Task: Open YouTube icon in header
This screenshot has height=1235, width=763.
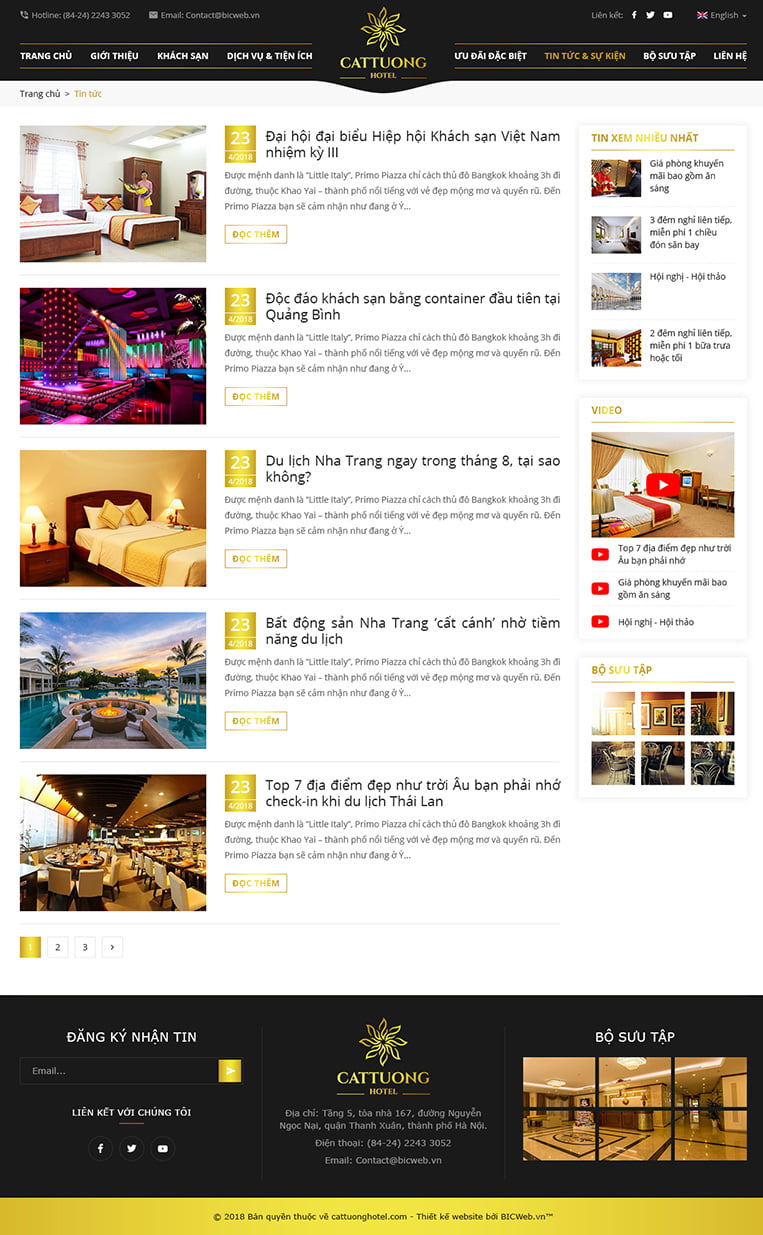Action: pos(668,15)
